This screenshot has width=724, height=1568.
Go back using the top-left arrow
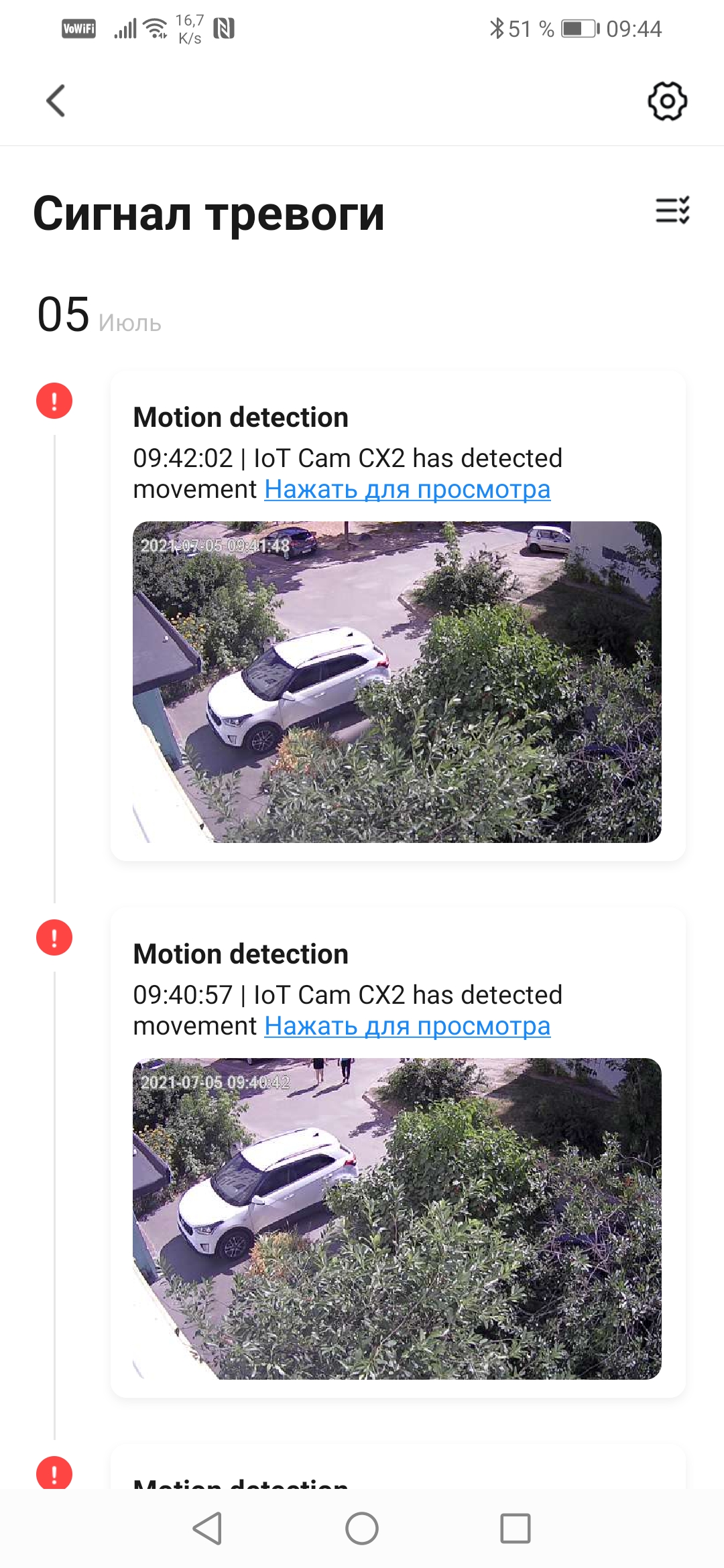pyautogui.click(x=56, y=101)
